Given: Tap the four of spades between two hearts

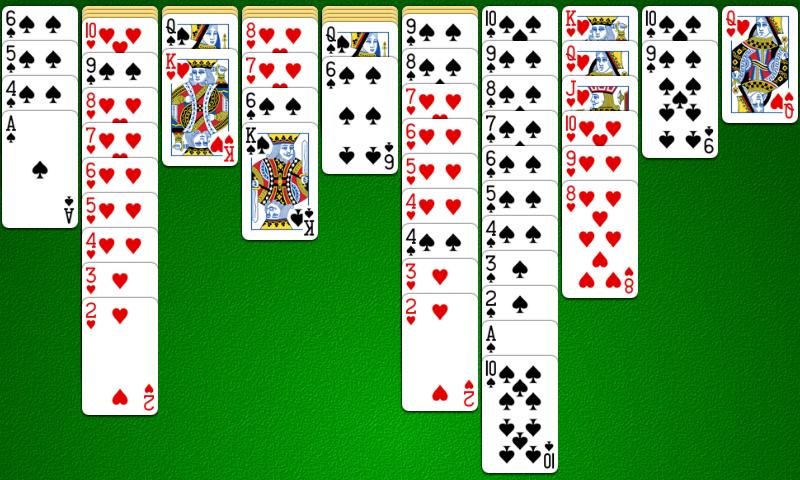Looking at the screenshot, I should [x=439, y=241].
